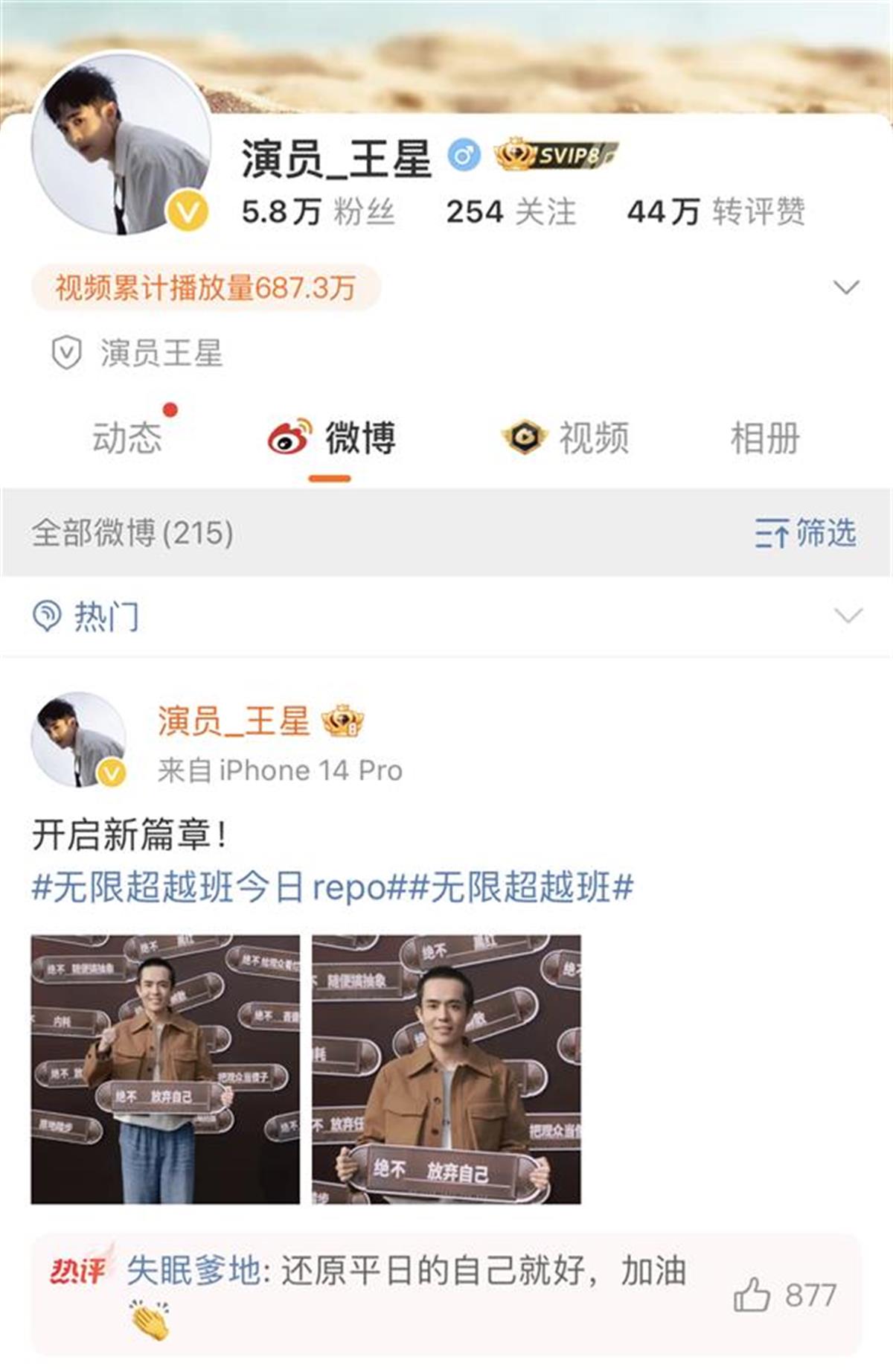Open the post author name 演员_王星
The width and height of the screenshot is (893, 1372).
pos(233,721)
